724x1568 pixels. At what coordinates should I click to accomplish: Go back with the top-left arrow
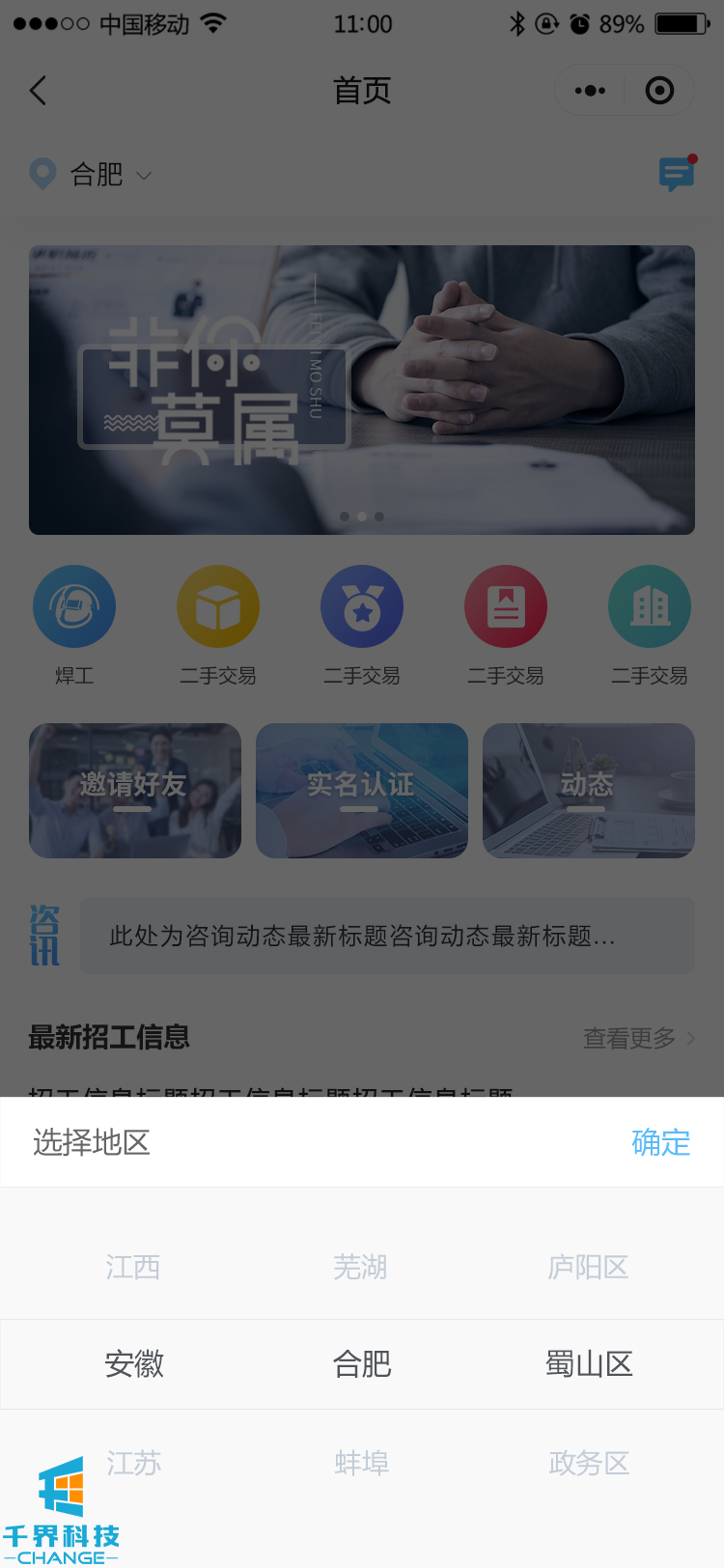(39, 91)
